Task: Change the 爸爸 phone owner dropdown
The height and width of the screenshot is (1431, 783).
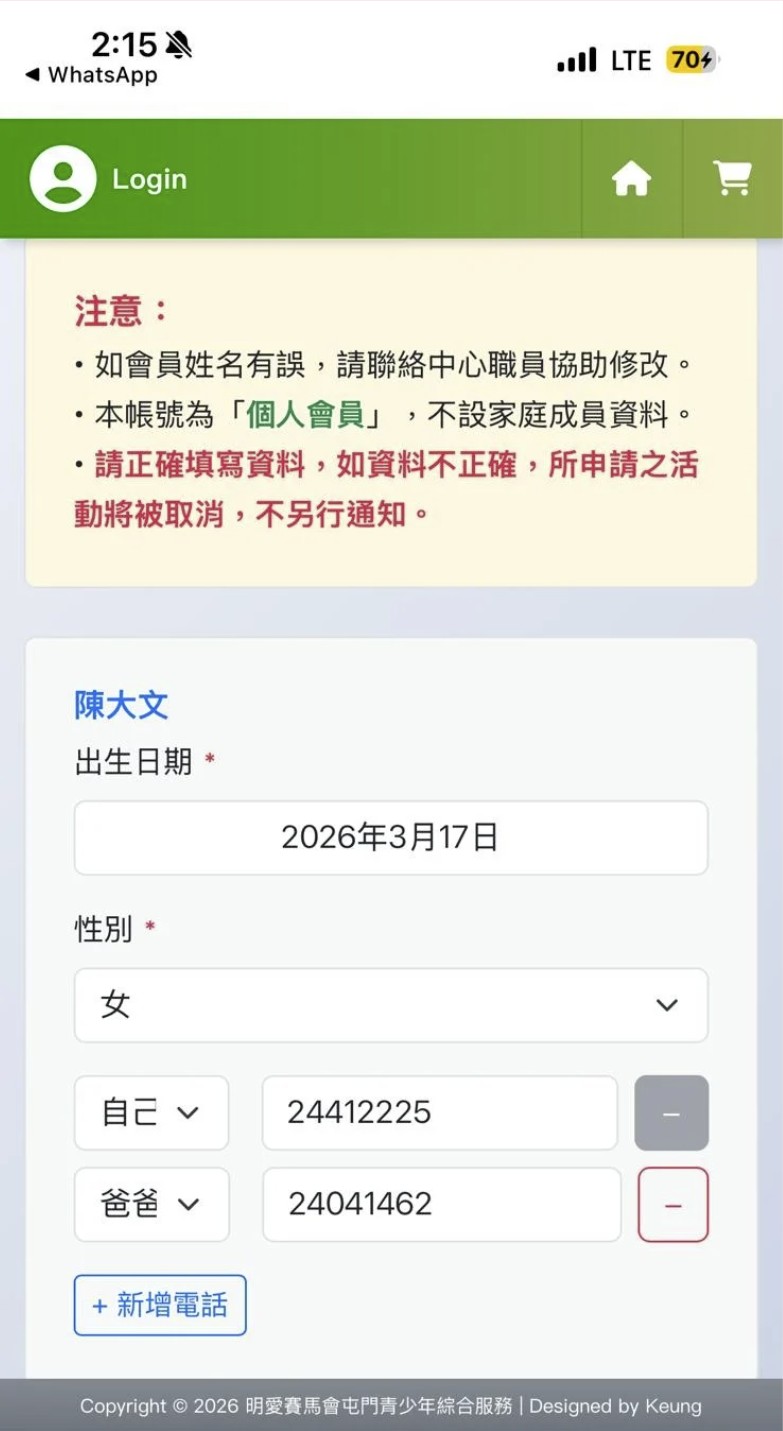Action: (x=151, y=1204)
